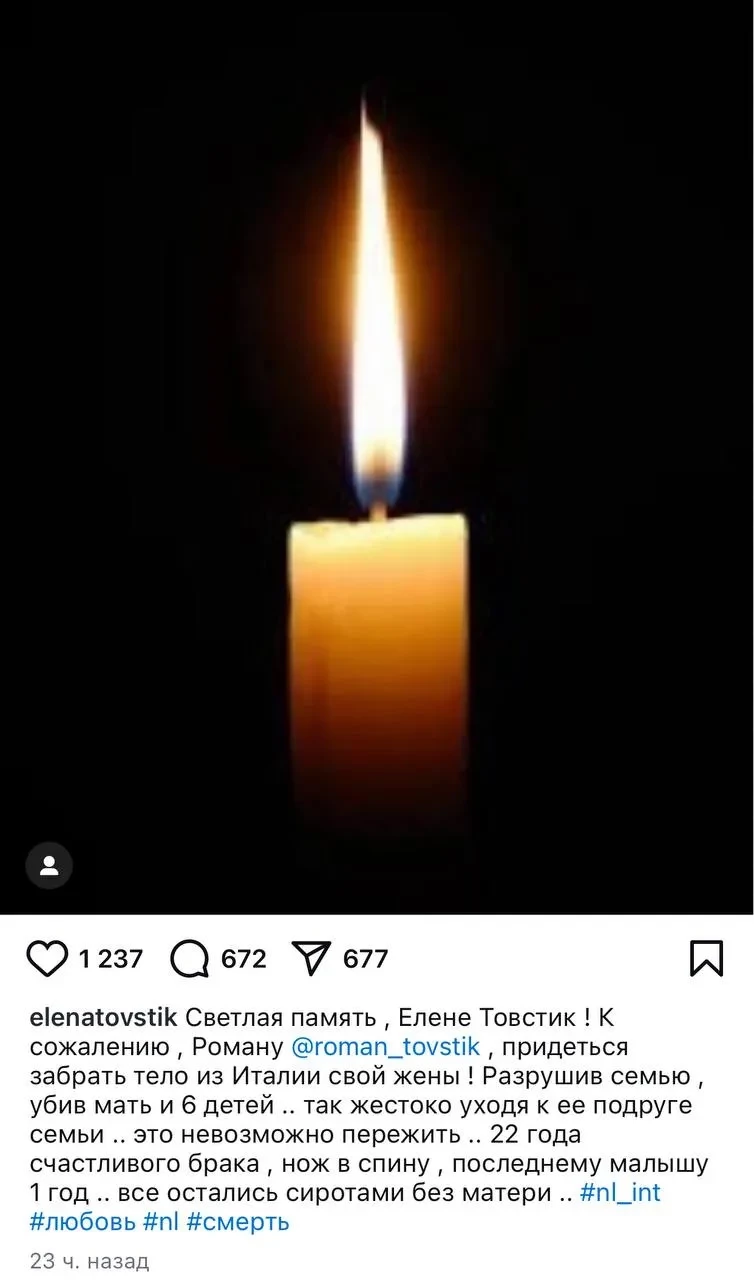Image resolution: width=754 pixels, height=1280 pixels.
Task: Open the @roman_tovstik mention
Action: [x=386, y=1049]
